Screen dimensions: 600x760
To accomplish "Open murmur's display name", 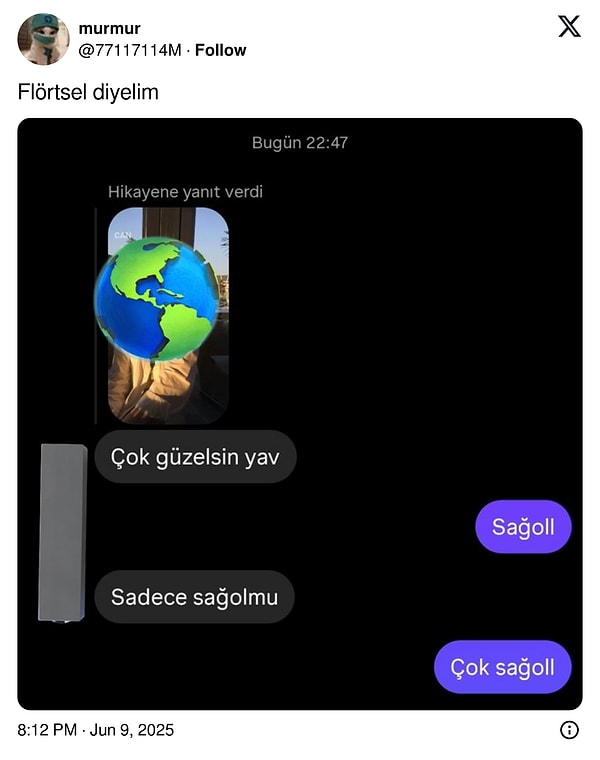I will pyautogui.click(x=109, y=29).
